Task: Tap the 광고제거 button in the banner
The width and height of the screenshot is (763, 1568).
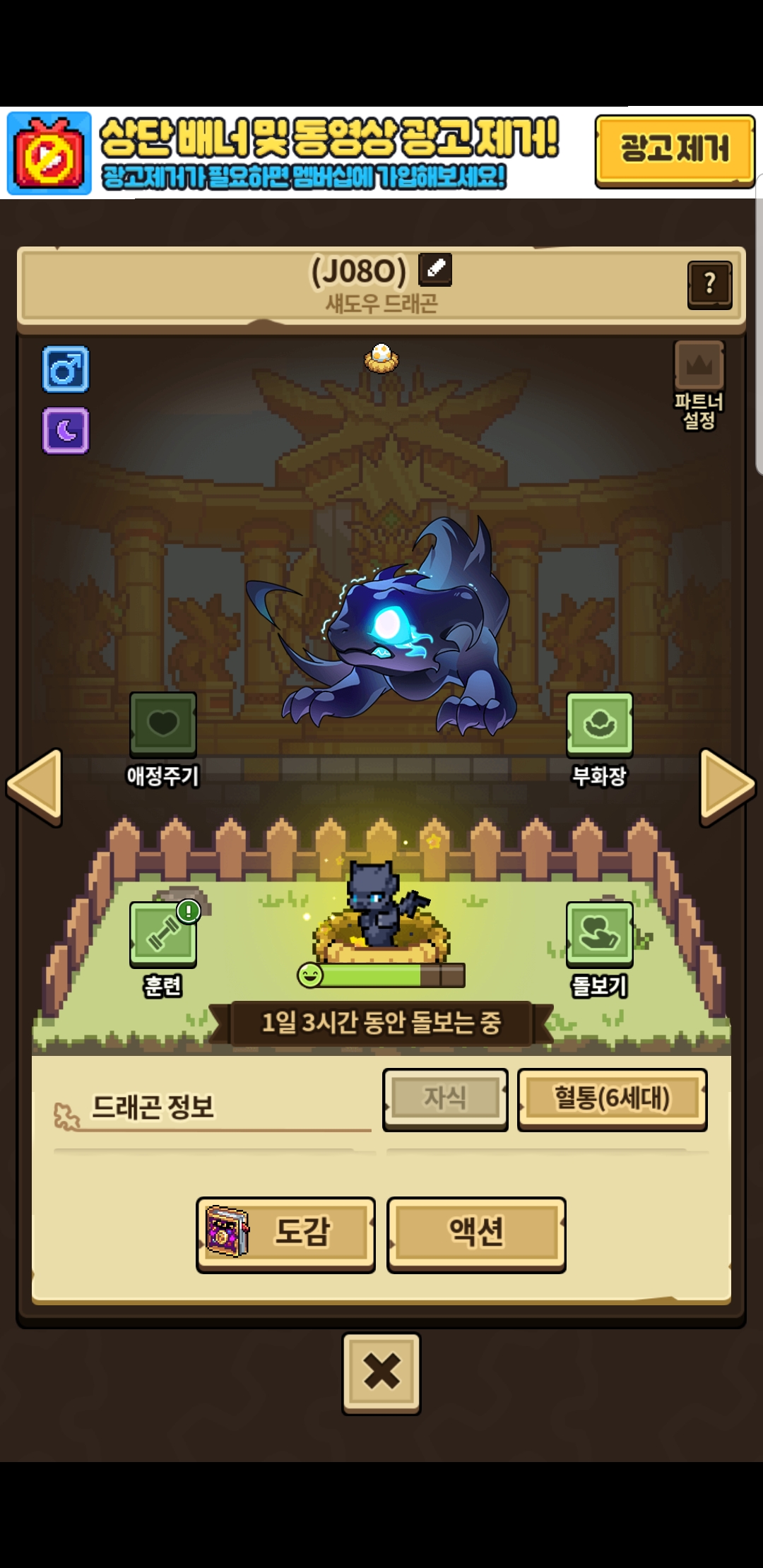Action: pyautogui.click(x=675, y=150)
